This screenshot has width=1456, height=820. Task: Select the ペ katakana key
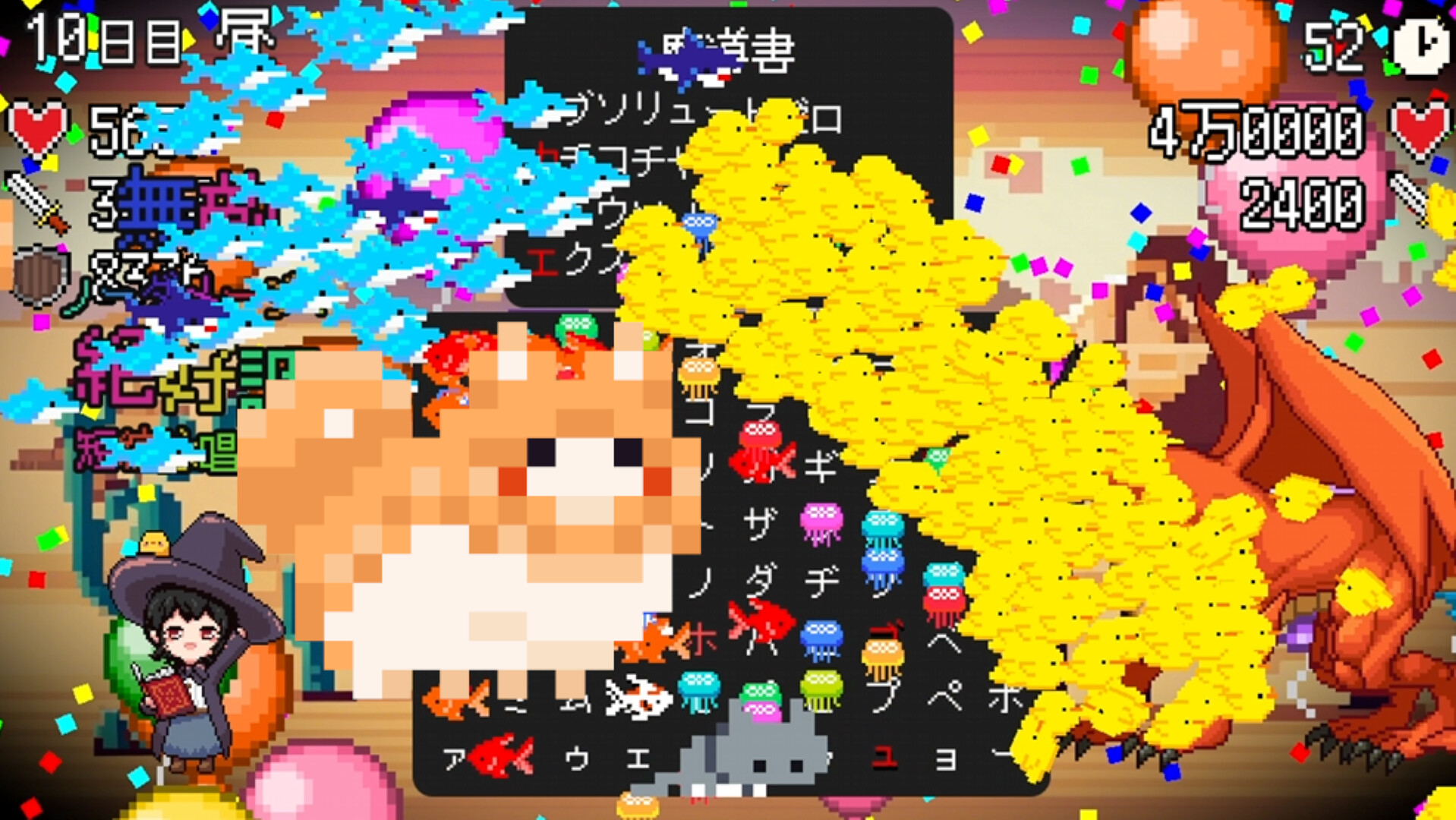coord(945,695)
